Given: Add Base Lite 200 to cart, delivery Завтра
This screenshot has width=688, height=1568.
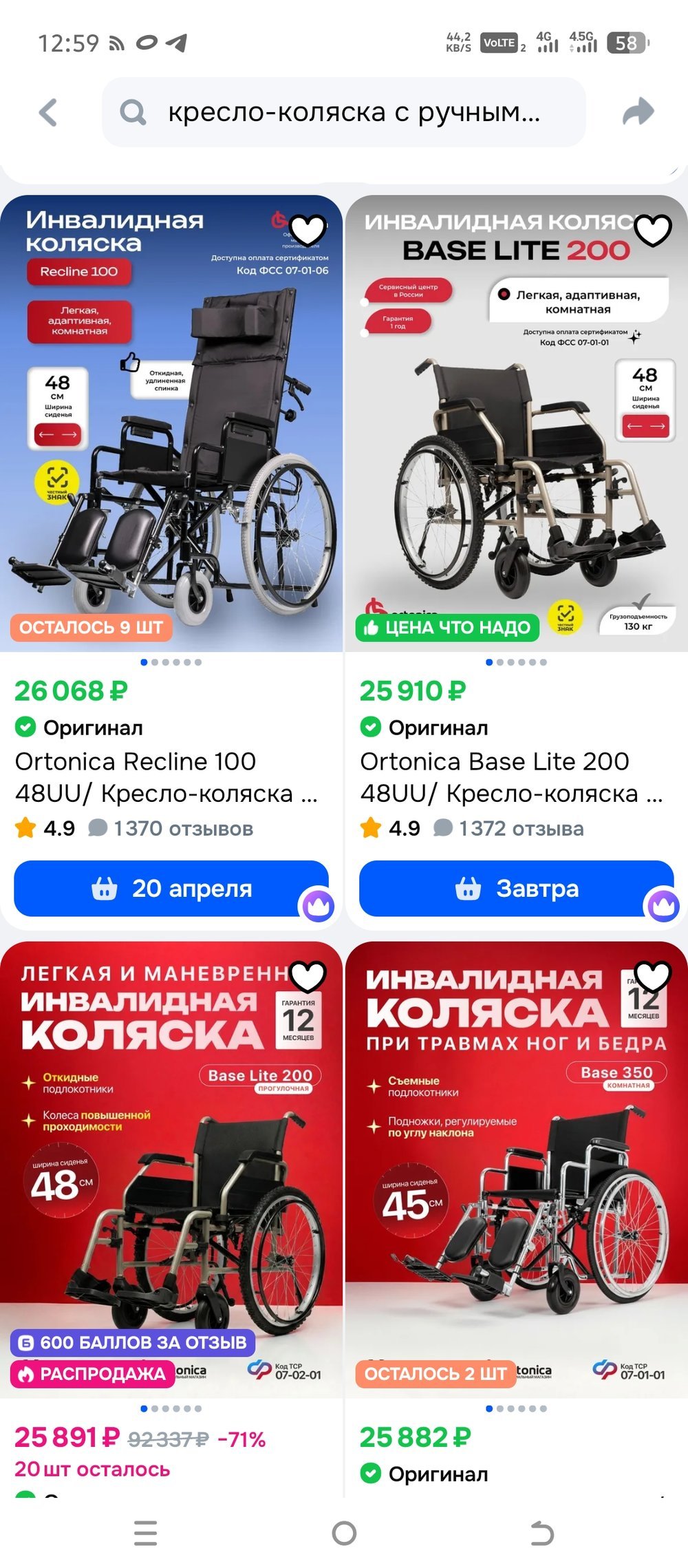Looking at the screenshot, I should (x=516, y=889).
